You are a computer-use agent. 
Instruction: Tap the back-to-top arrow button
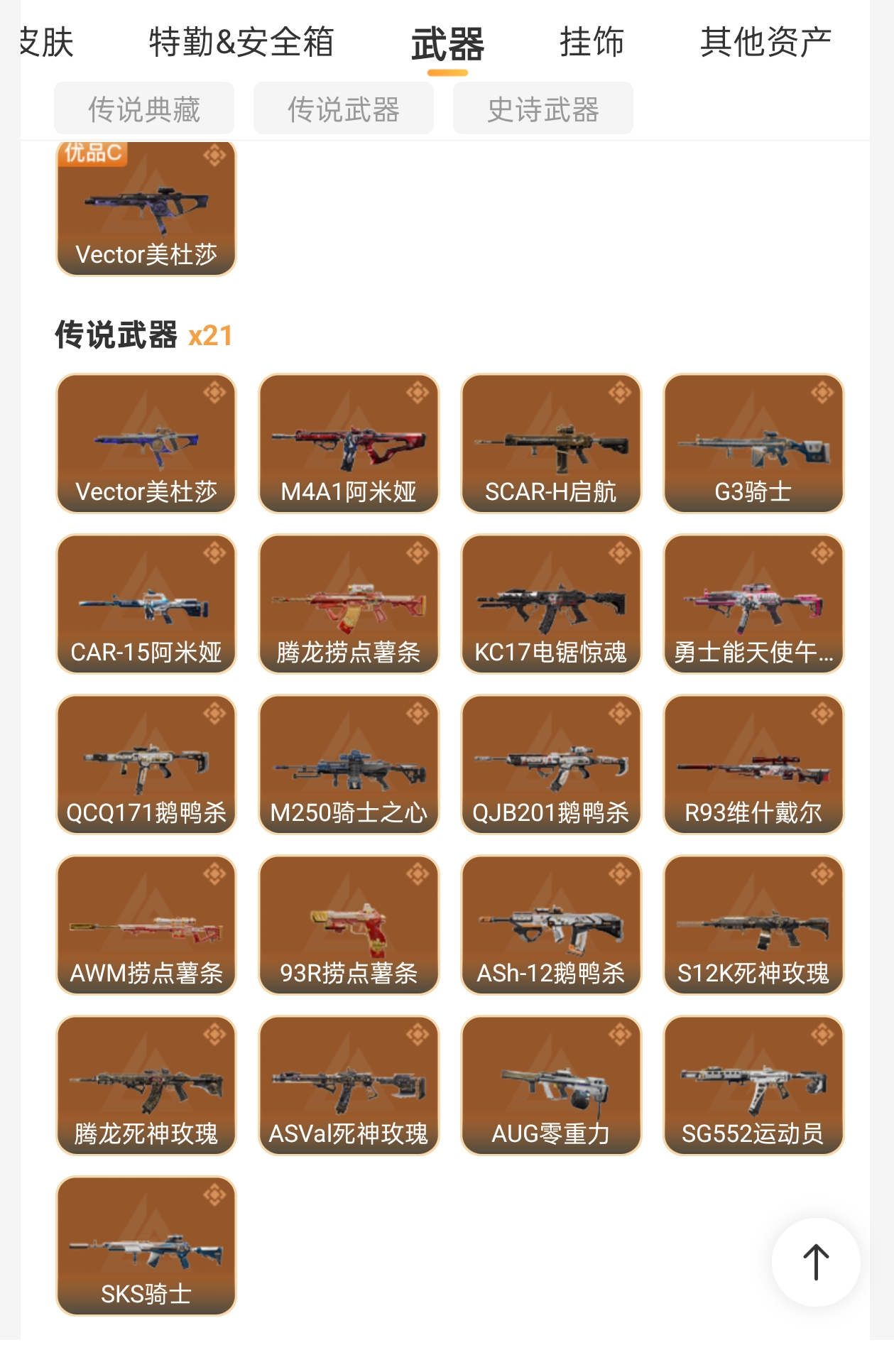pyautogui.click(x=816, y=1262)
